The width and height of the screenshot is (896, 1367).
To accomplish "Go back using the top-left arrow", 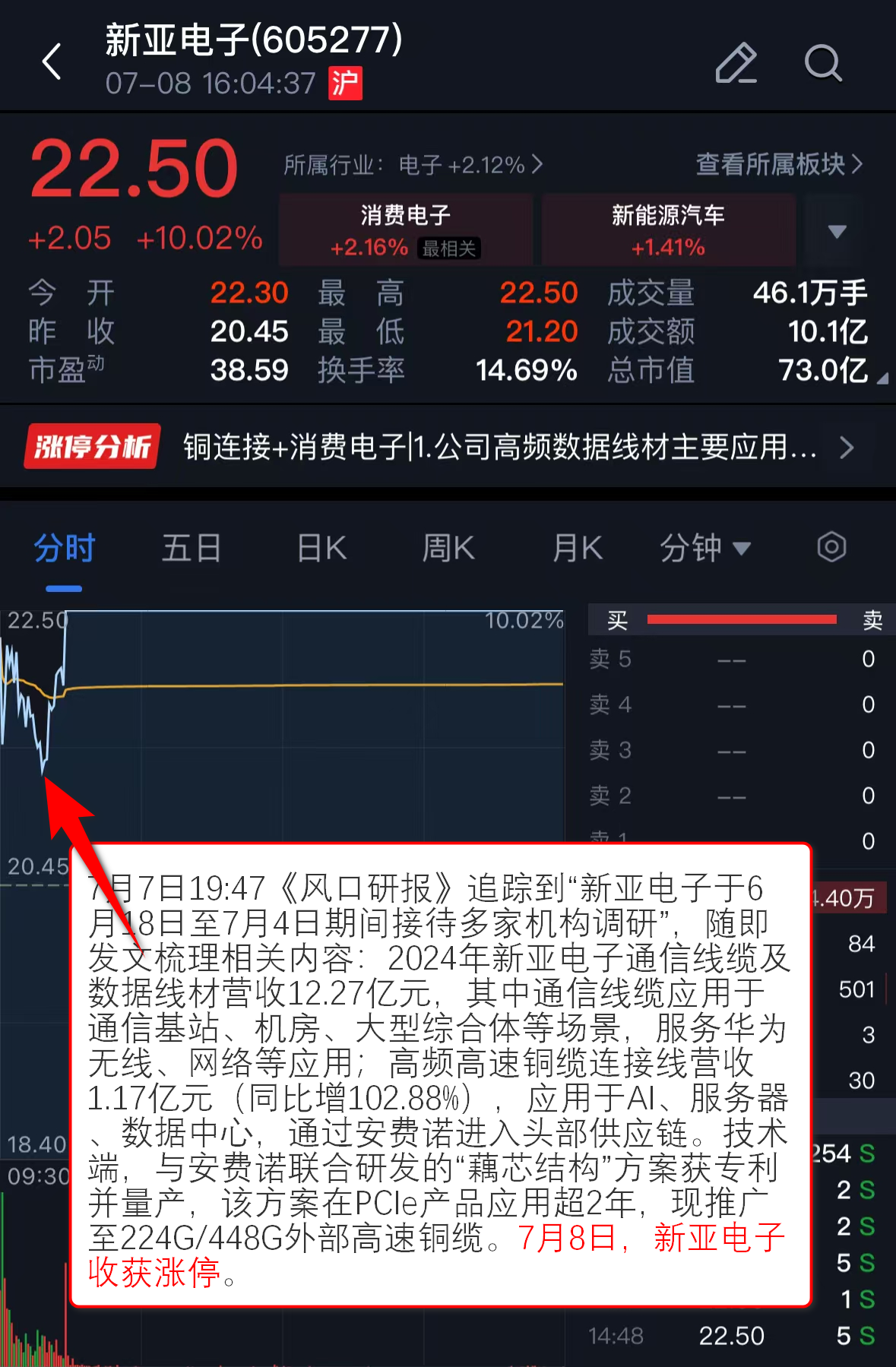I will click(x=52, y=62).
